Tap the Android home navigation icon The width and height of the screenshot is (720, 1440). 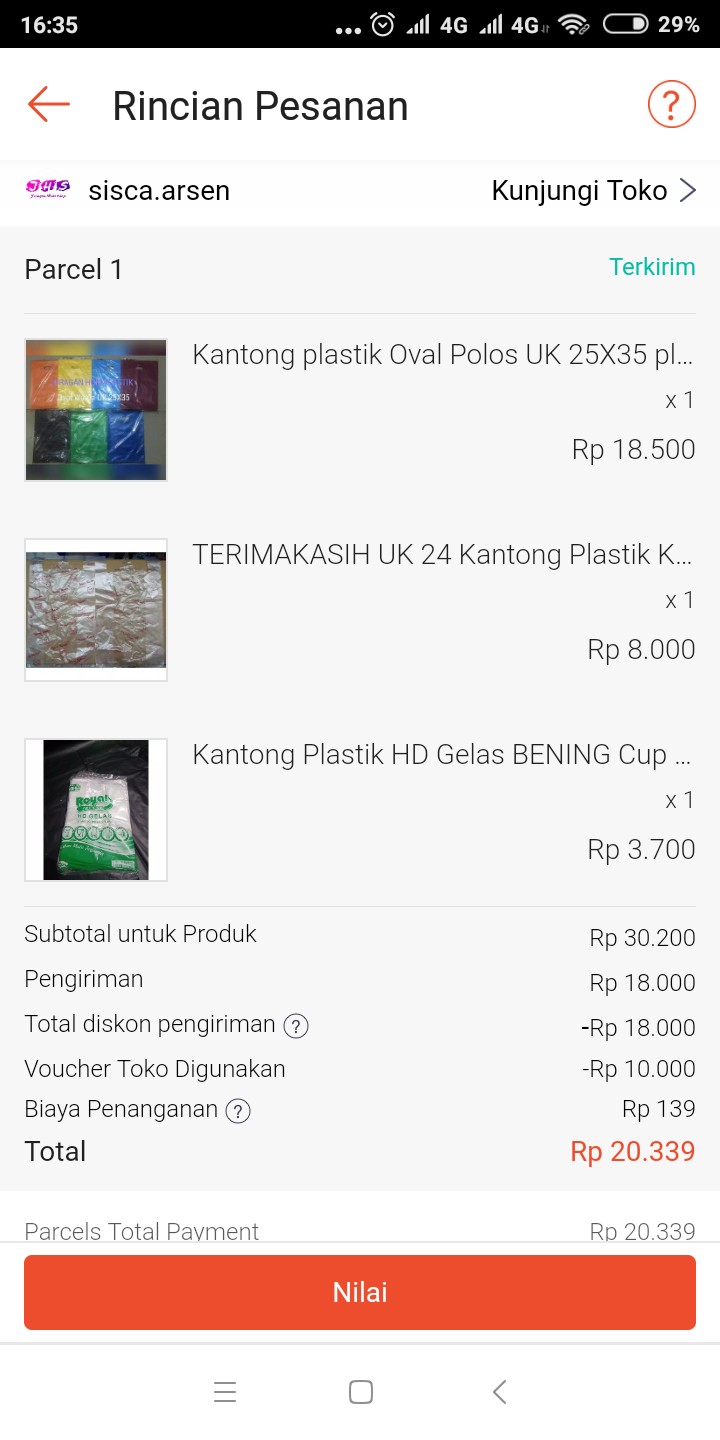360,1391
